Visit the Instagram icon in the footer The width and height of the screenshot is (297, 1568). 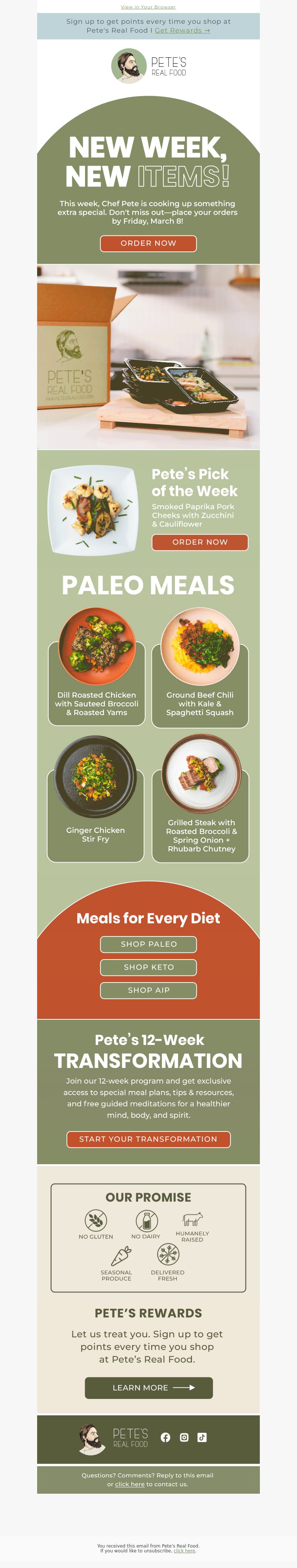[x=184, y=1437]
